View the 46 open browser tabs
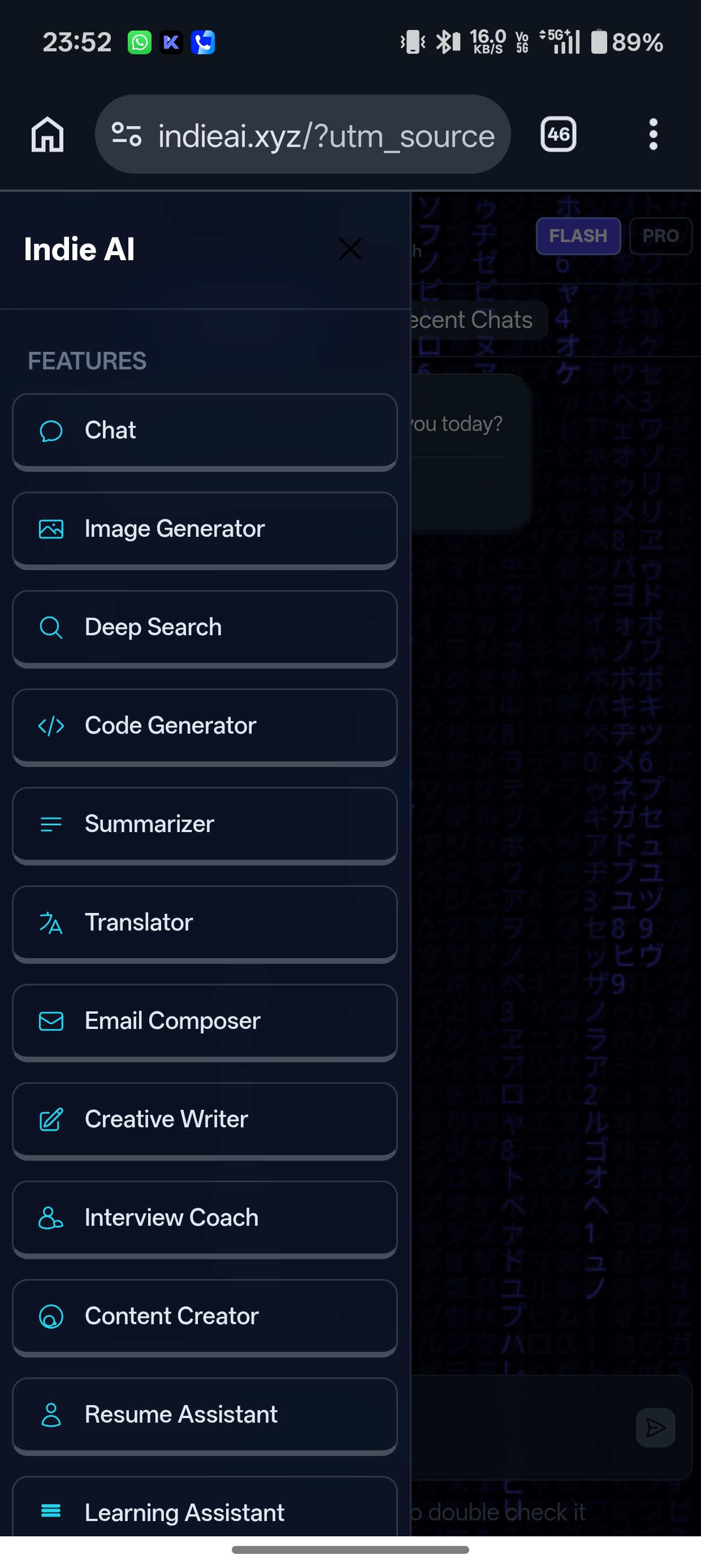The width and height of the screenshot is (701, 1568). click(x=558, y=135)
